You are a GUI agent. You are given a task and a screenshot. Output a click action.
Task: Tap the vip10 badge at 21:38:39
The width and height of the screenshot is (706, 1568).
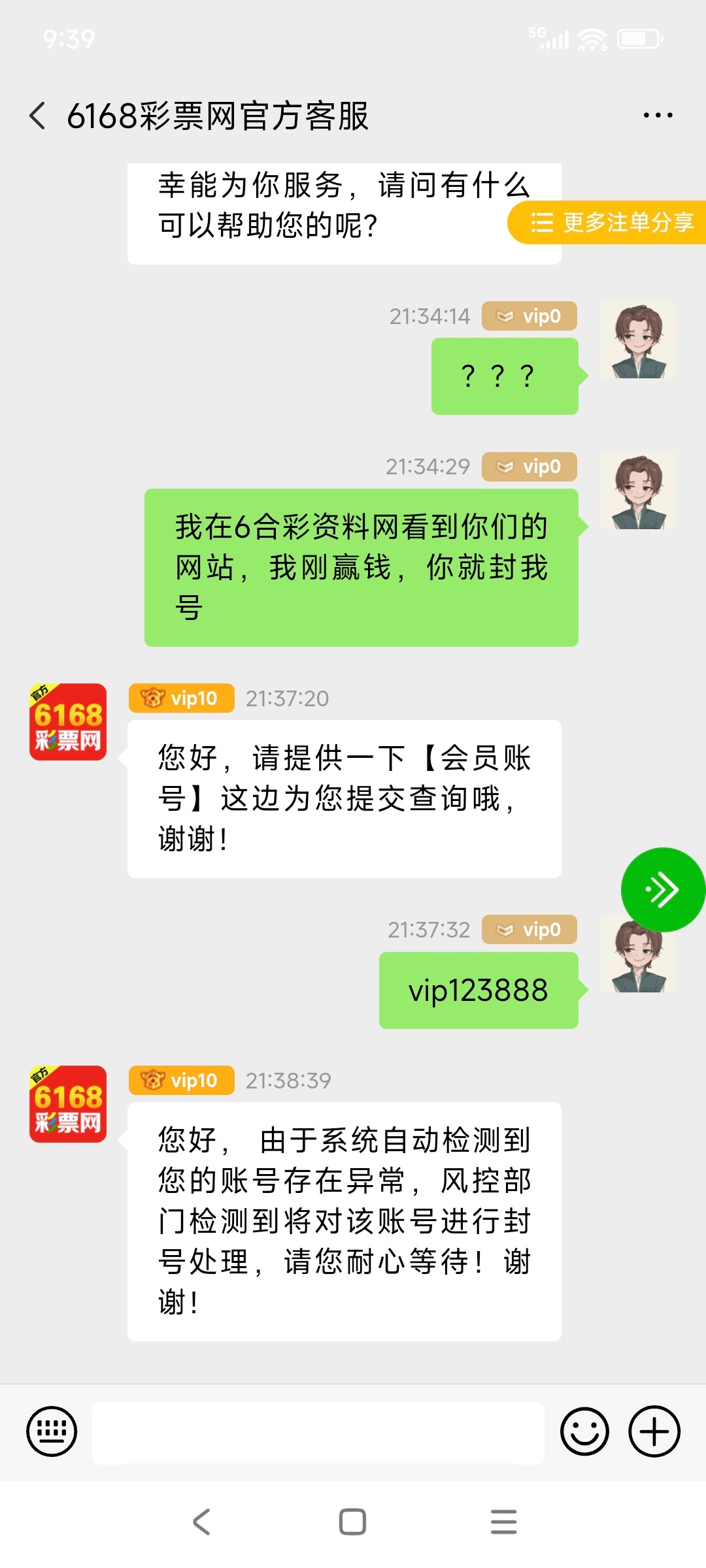tap(181, 1081)
